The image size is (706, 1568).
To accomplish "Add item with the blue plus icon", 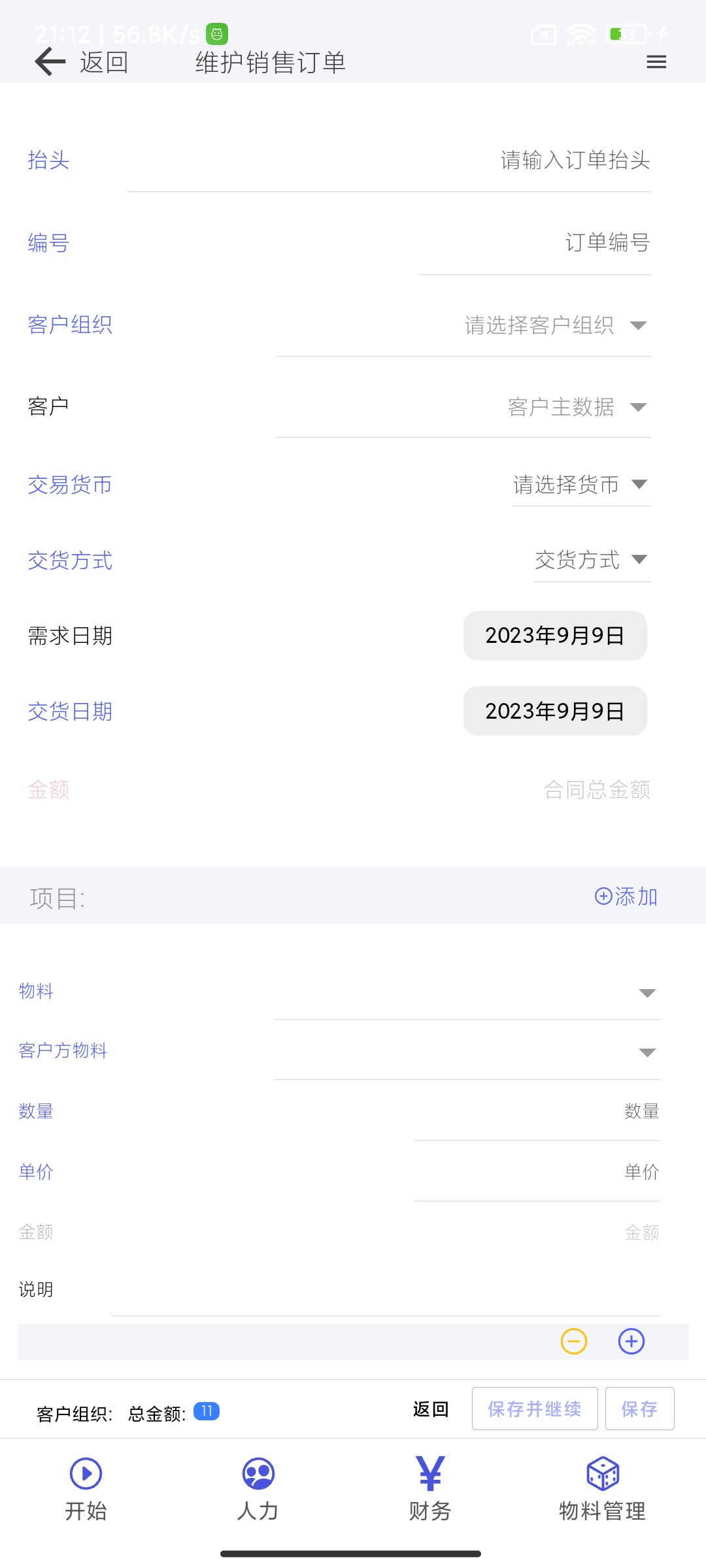I will (631, 1342).
